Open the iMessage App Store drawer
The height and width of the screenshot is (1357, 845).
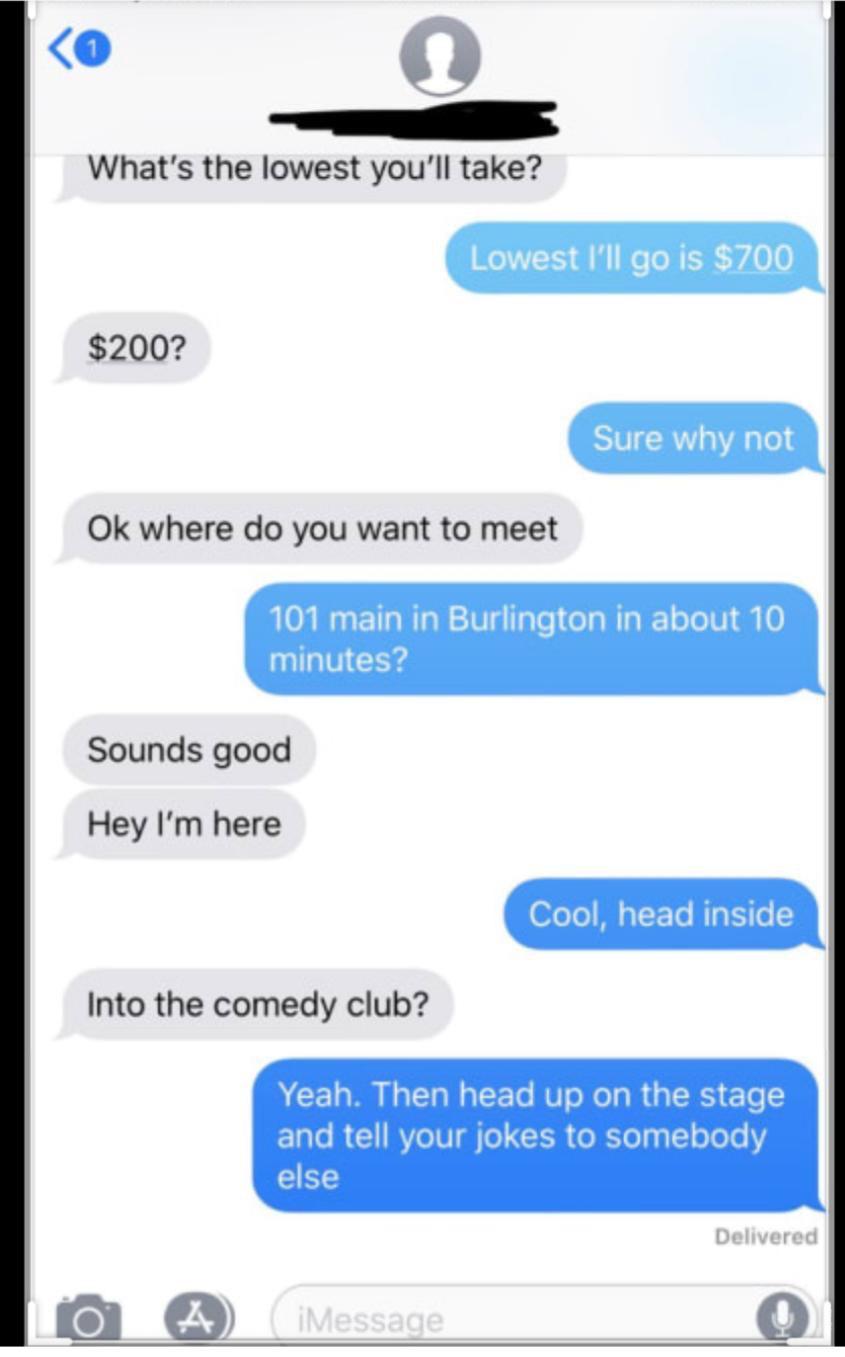pyautogui.click(x=199, y=1316)
